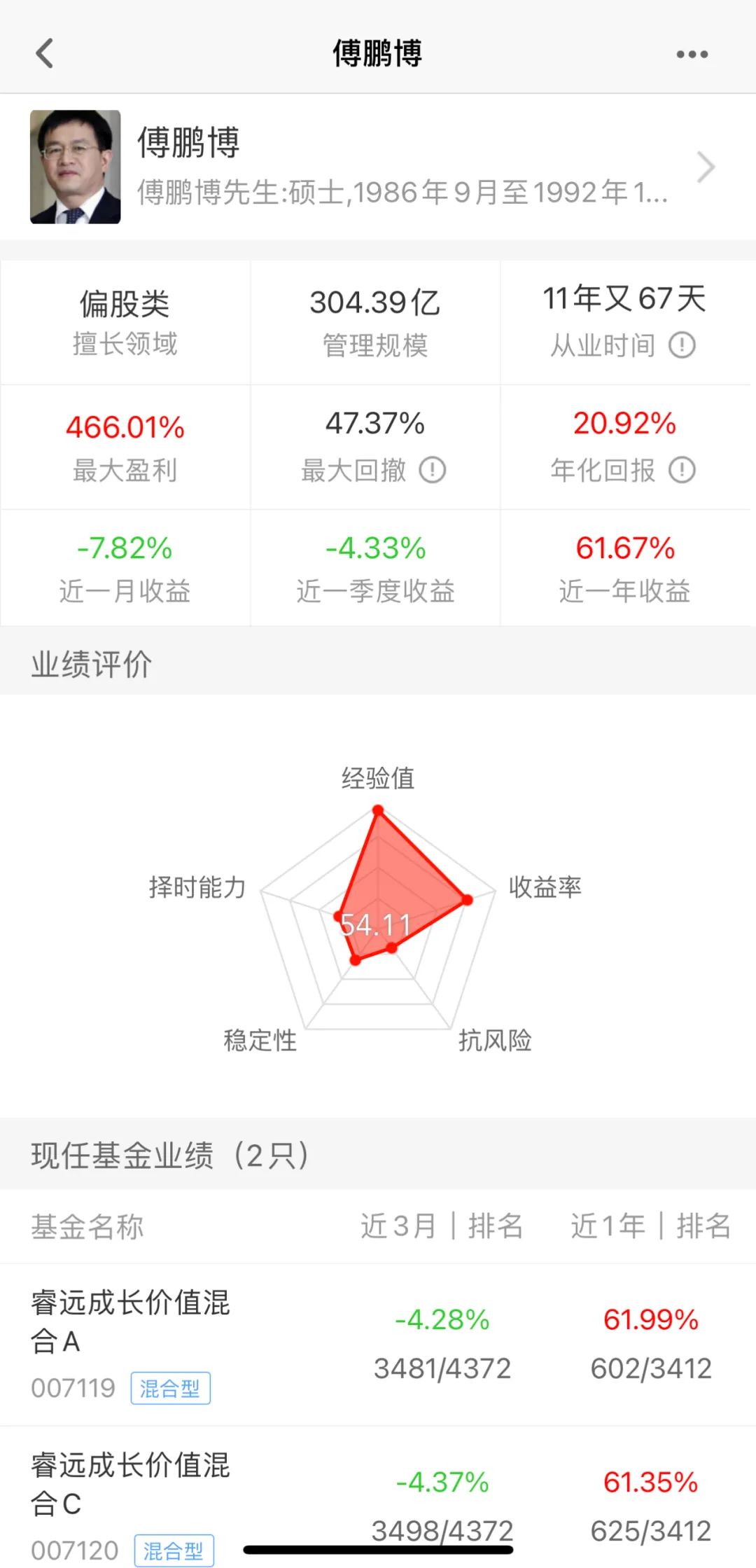Expand the manager biography with the chevron
756x1568 pixels.
(706, 167)
